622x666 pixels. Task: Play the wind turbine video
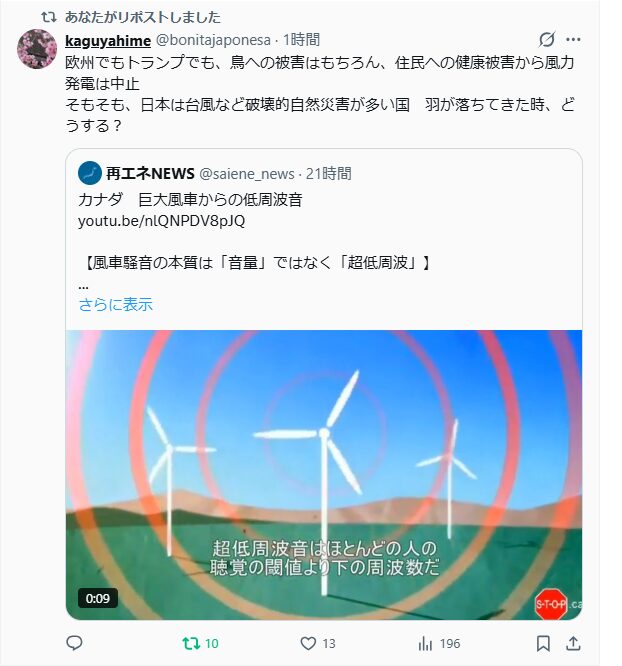pos(324,475)
